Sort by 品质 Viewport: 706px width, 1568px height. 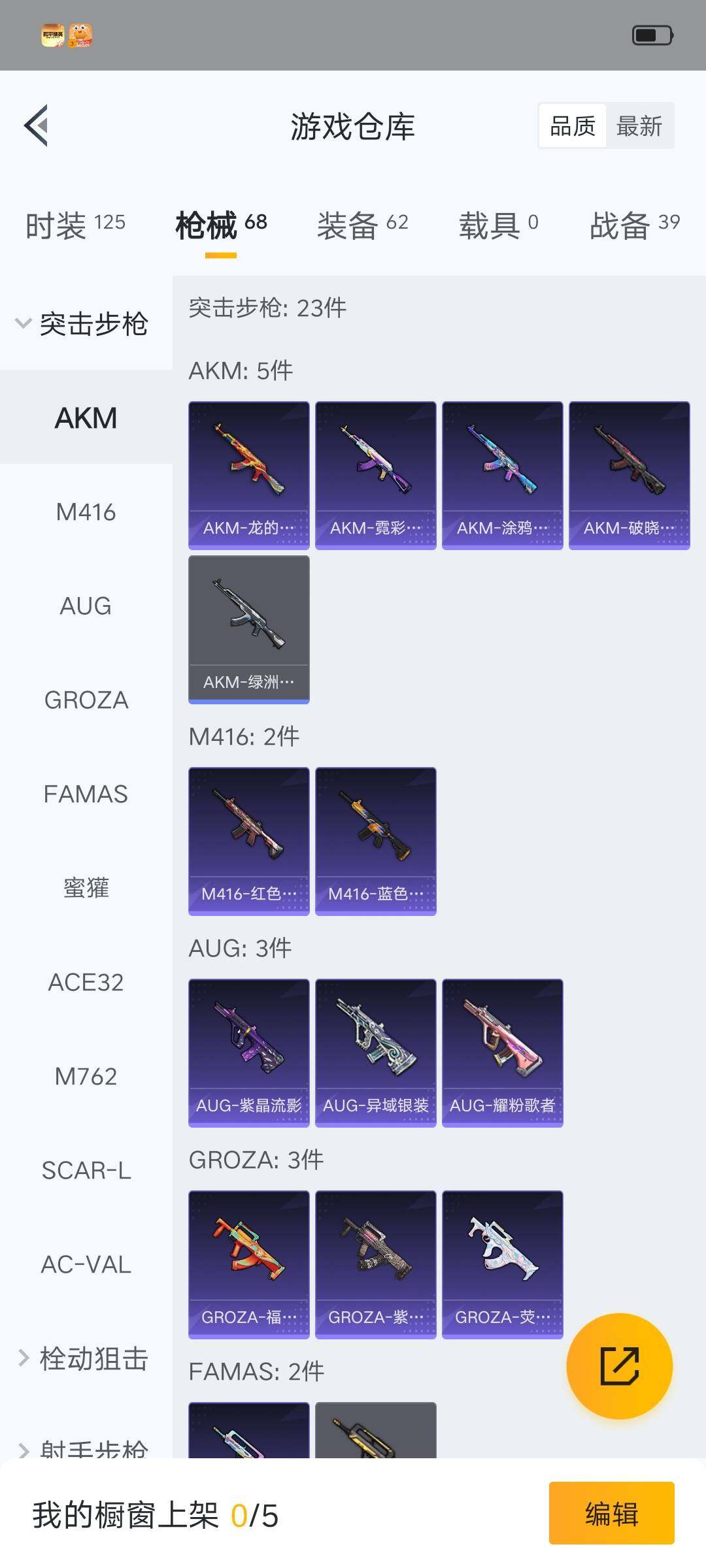click(x=573, y=126)
